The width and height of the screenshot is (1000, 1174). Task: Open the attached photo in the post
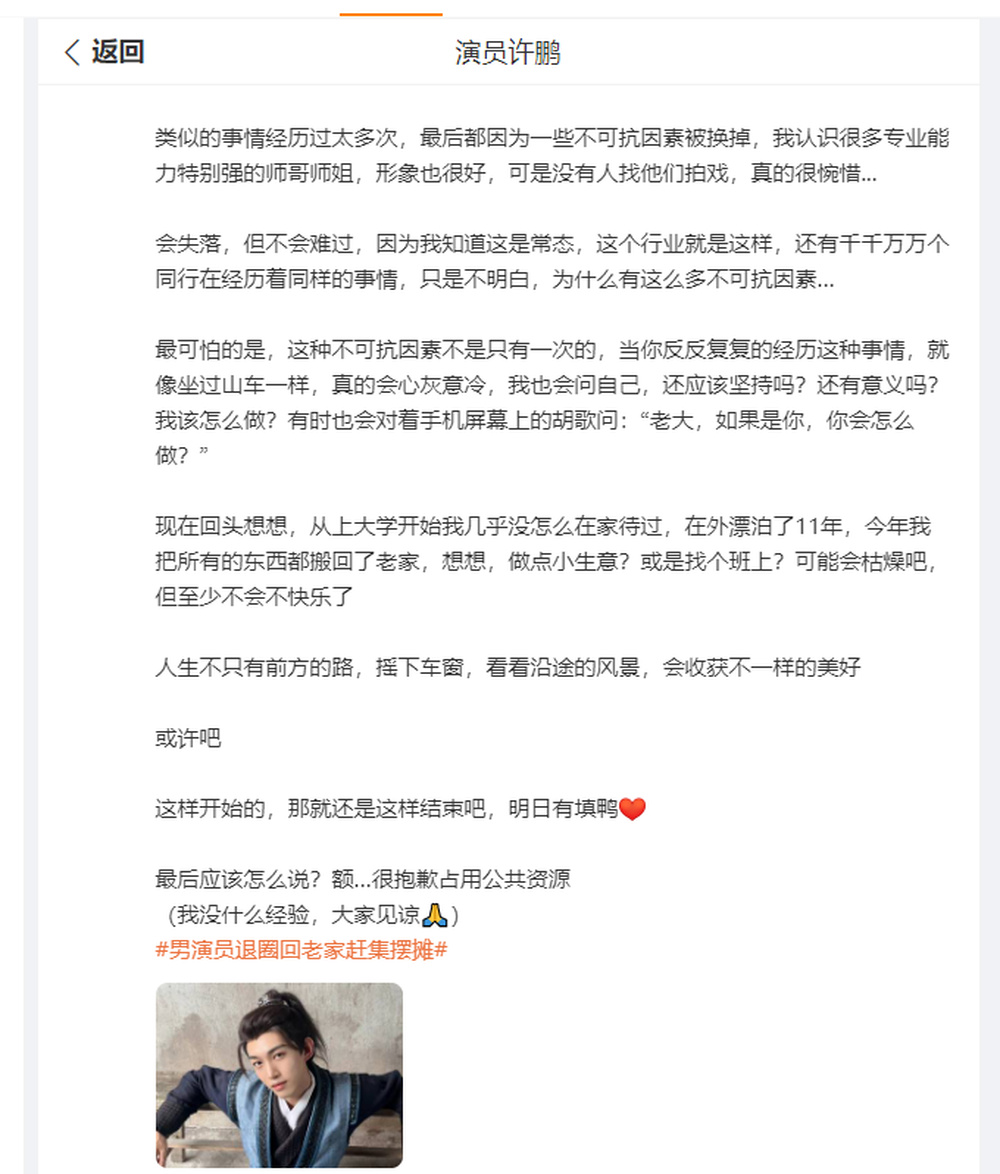pyautogui.click(x=279, y=1075)
